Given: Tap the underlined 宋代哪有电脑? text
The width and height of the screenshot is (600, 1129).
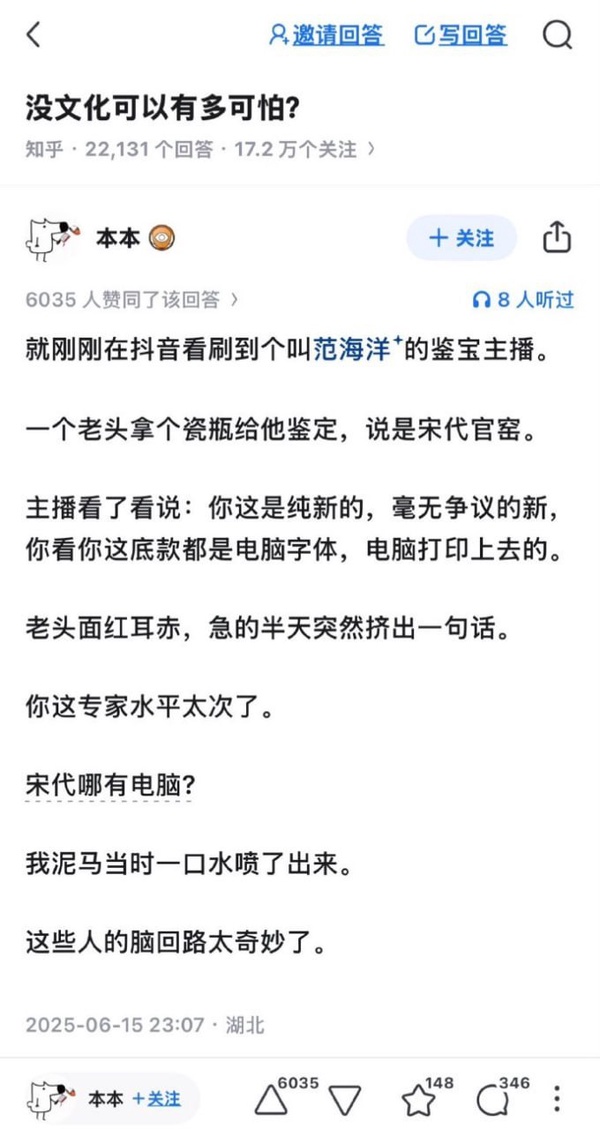Looking at the screenshot, I should pos(110,787).
